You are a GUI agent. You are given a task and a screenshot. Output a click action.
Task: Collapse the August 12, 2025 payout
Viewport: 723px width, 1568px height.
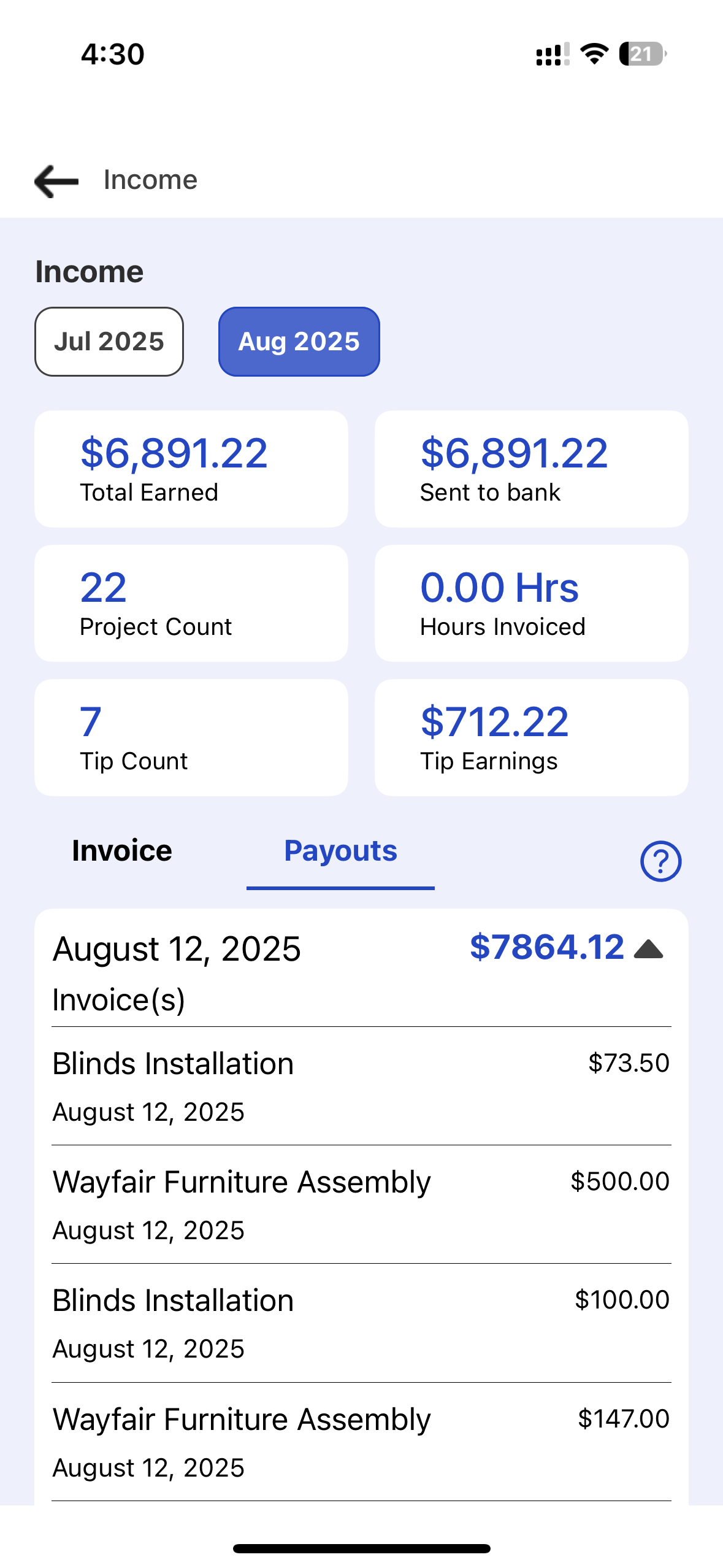point(648,950)
